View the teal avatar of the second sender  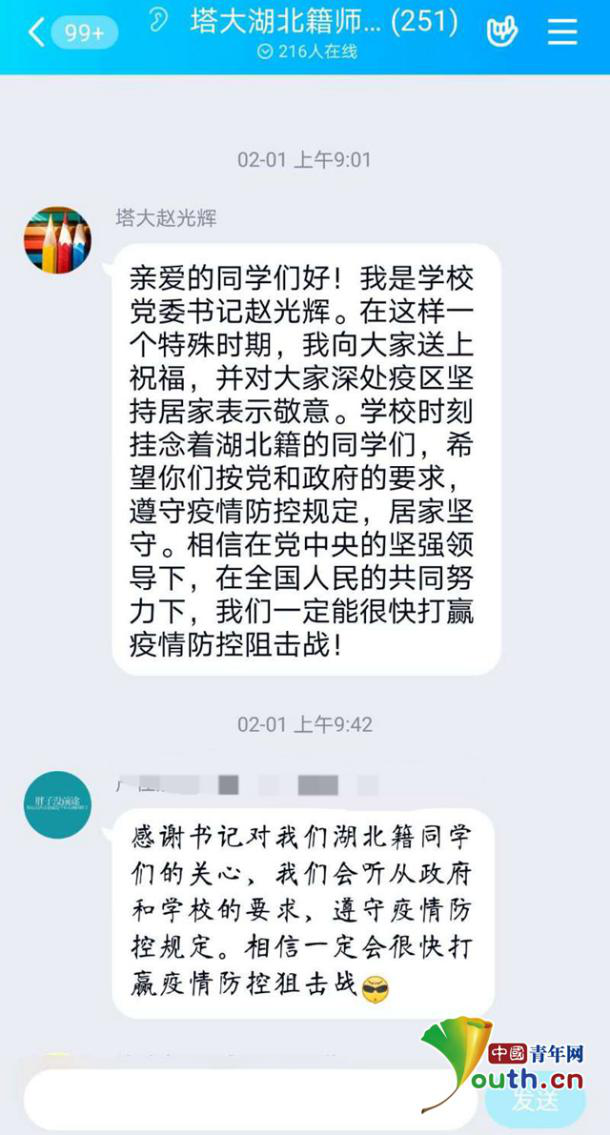pos(57,804)
